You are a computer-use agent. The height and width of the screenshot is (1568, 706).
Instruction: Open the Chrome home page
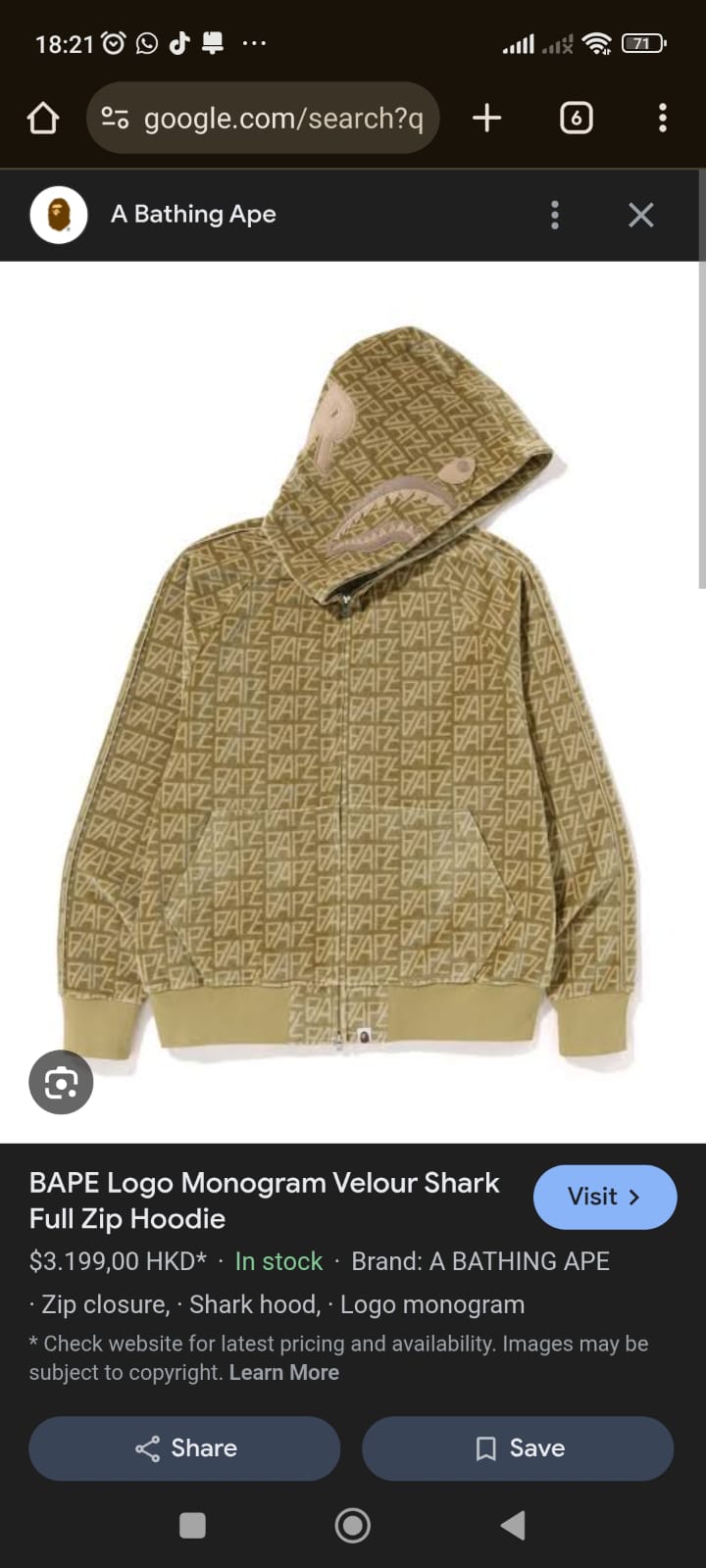[43, 119]
